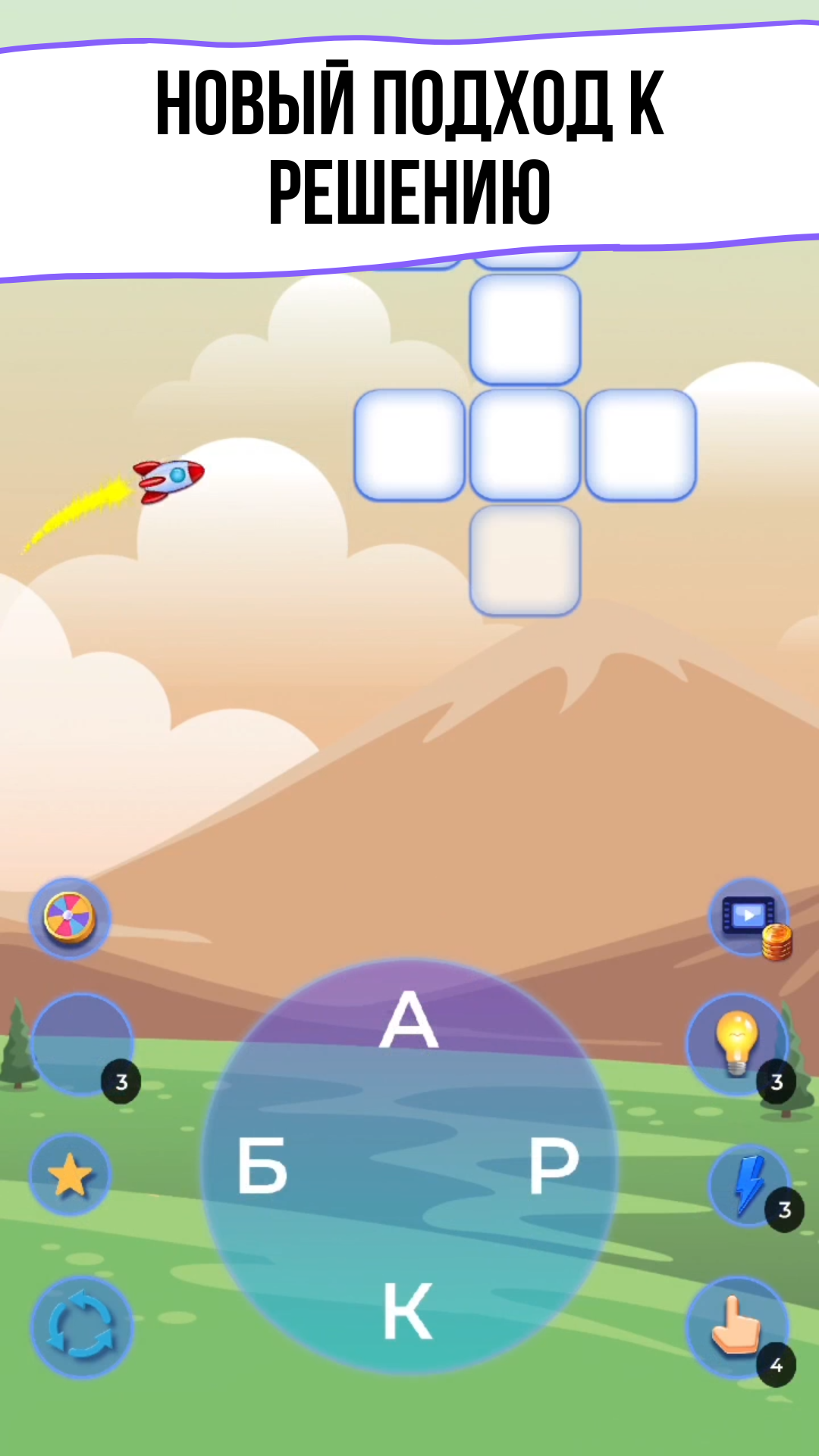The height and width of the screenshot is (1456, 819).
Task: Watch a video for coins
Action: 750,918
